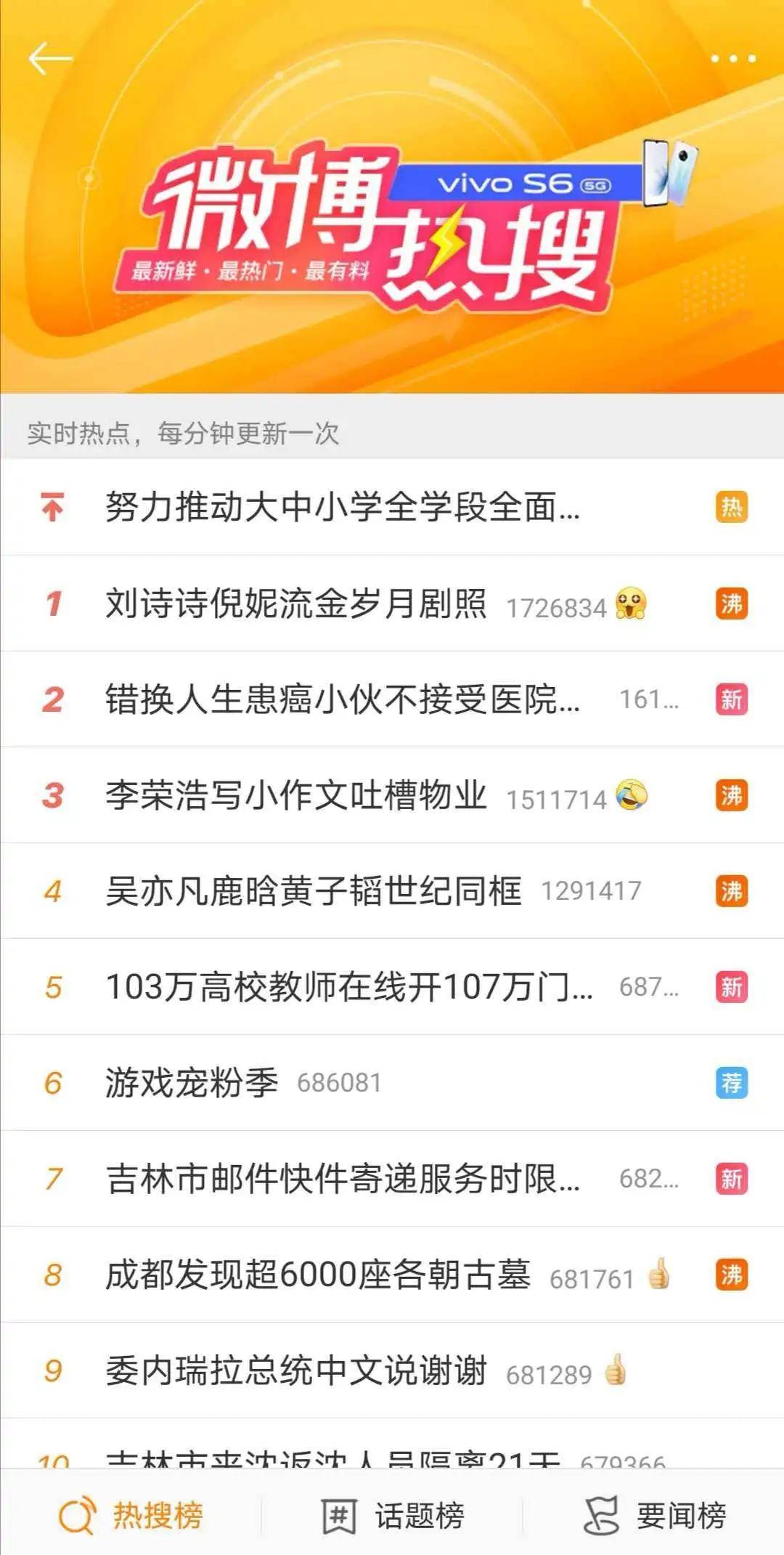View topic 错换人生患癌小伙不接受医院

pos(342,699)
